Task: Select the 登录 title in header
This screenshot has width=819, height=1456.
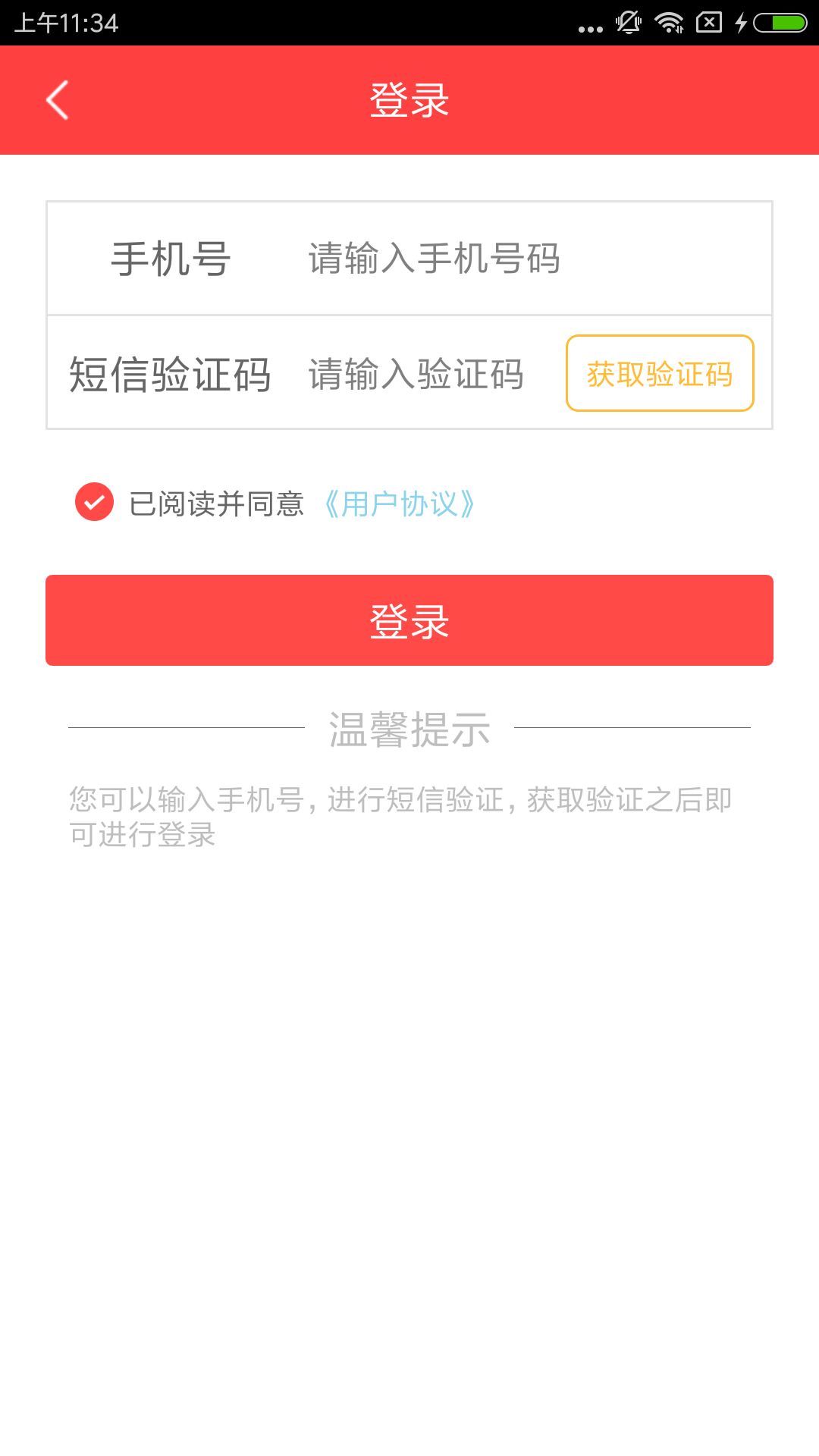Action: (x=409, y=99)
